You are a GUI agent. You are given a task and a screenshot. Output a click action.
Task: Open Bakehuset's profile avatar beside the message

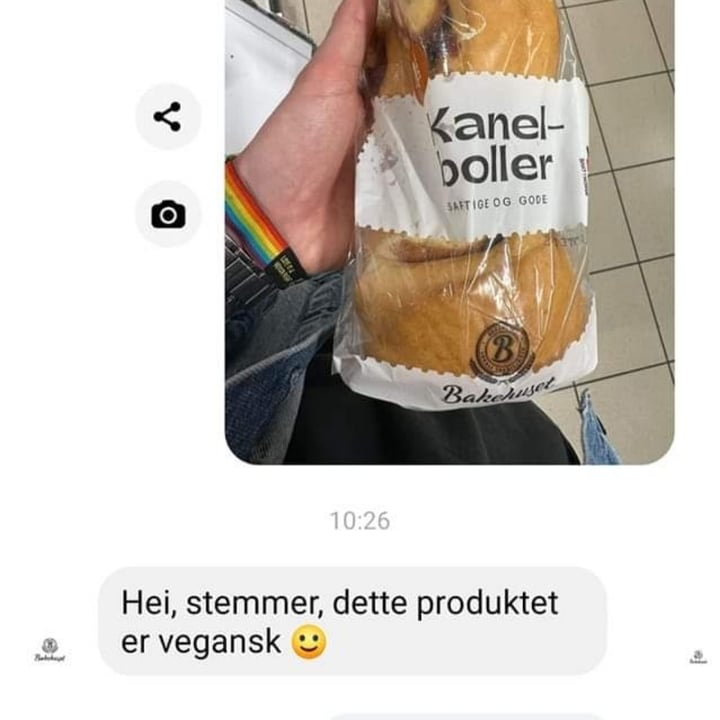point(50,651)
